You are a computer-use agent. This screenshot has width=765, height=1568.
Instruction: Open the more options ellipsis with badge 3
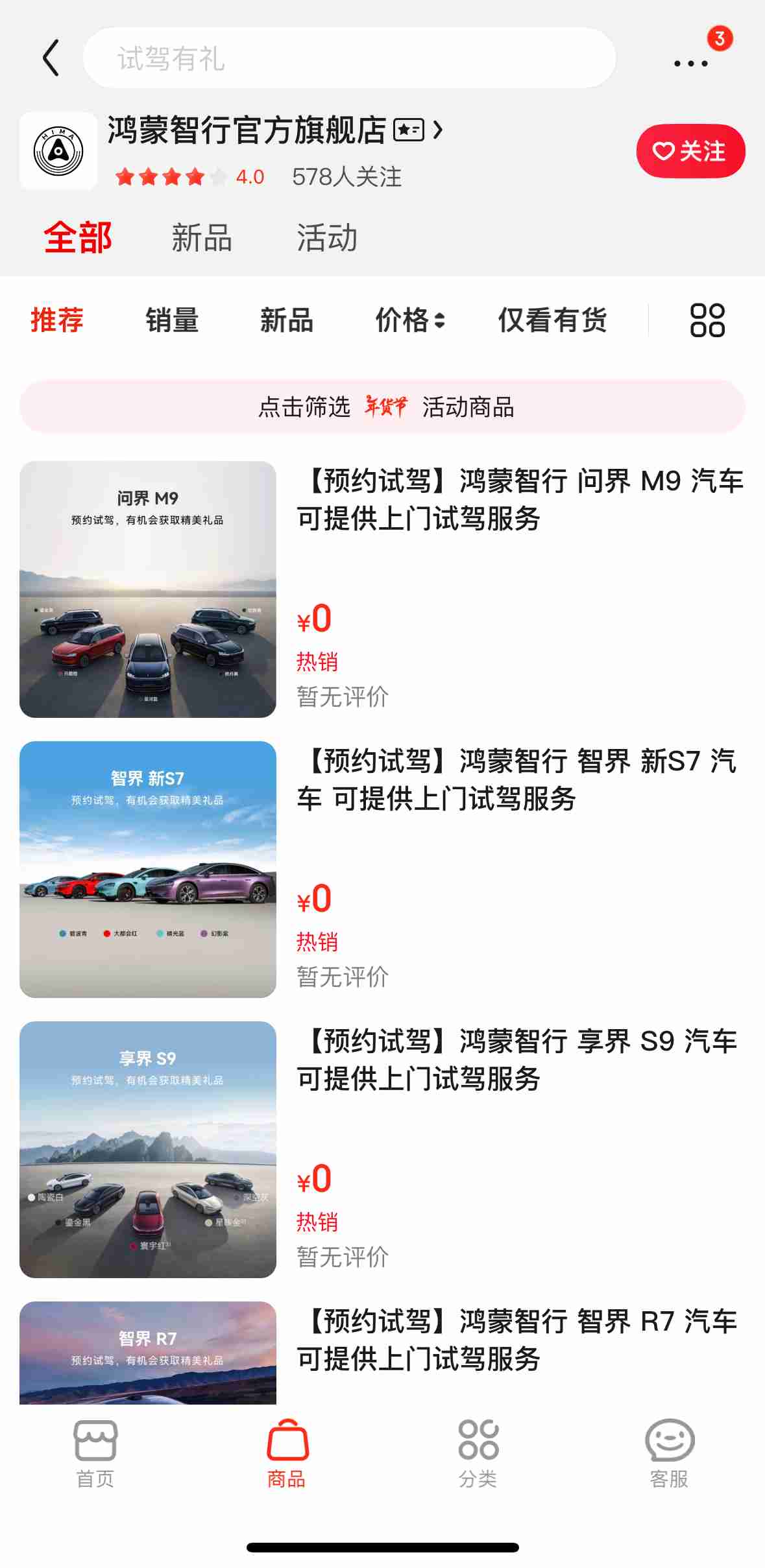tap(690, 63)
